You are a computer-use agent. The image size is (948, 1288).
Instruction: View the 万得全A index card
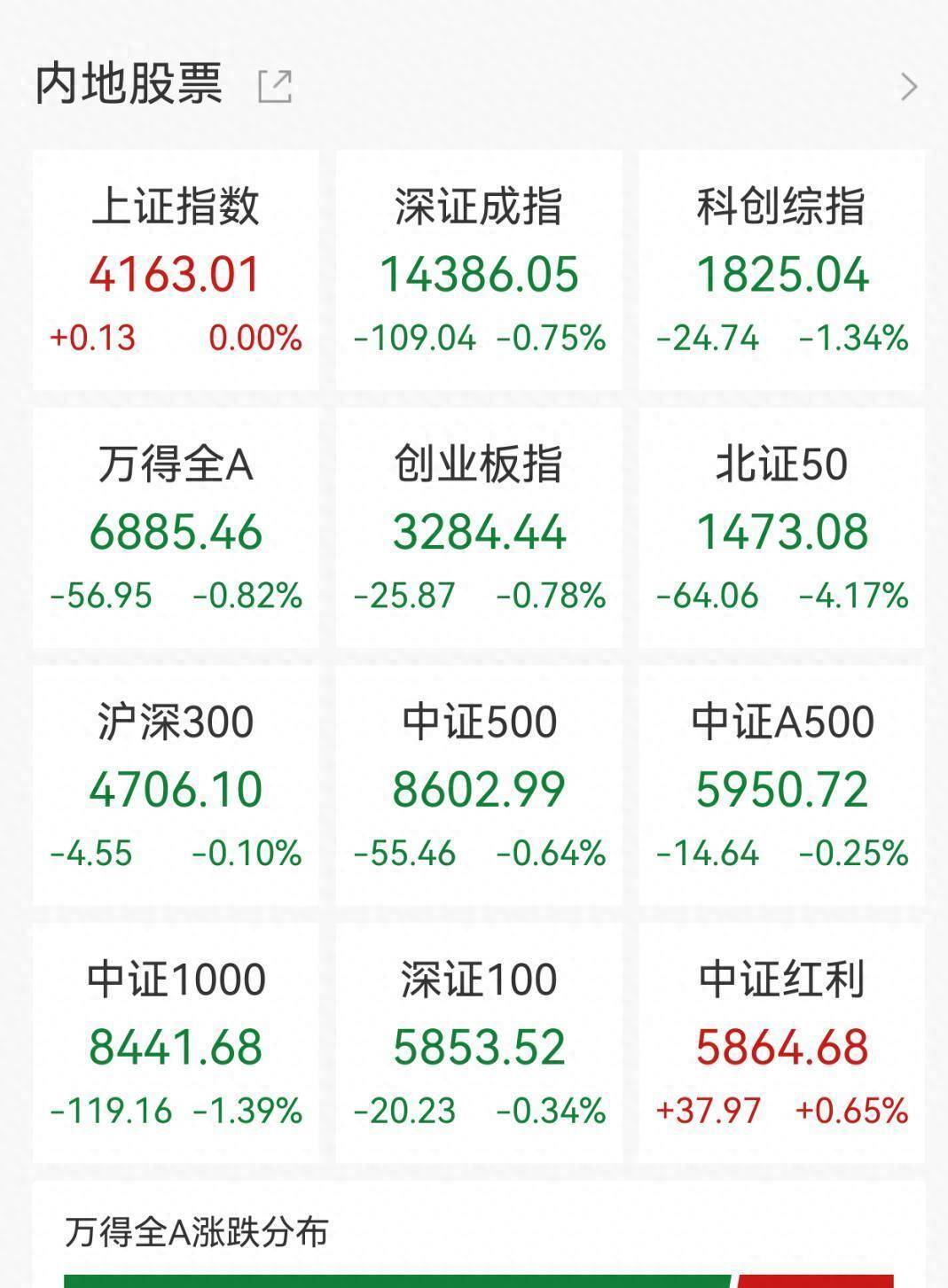click(175, 523)
